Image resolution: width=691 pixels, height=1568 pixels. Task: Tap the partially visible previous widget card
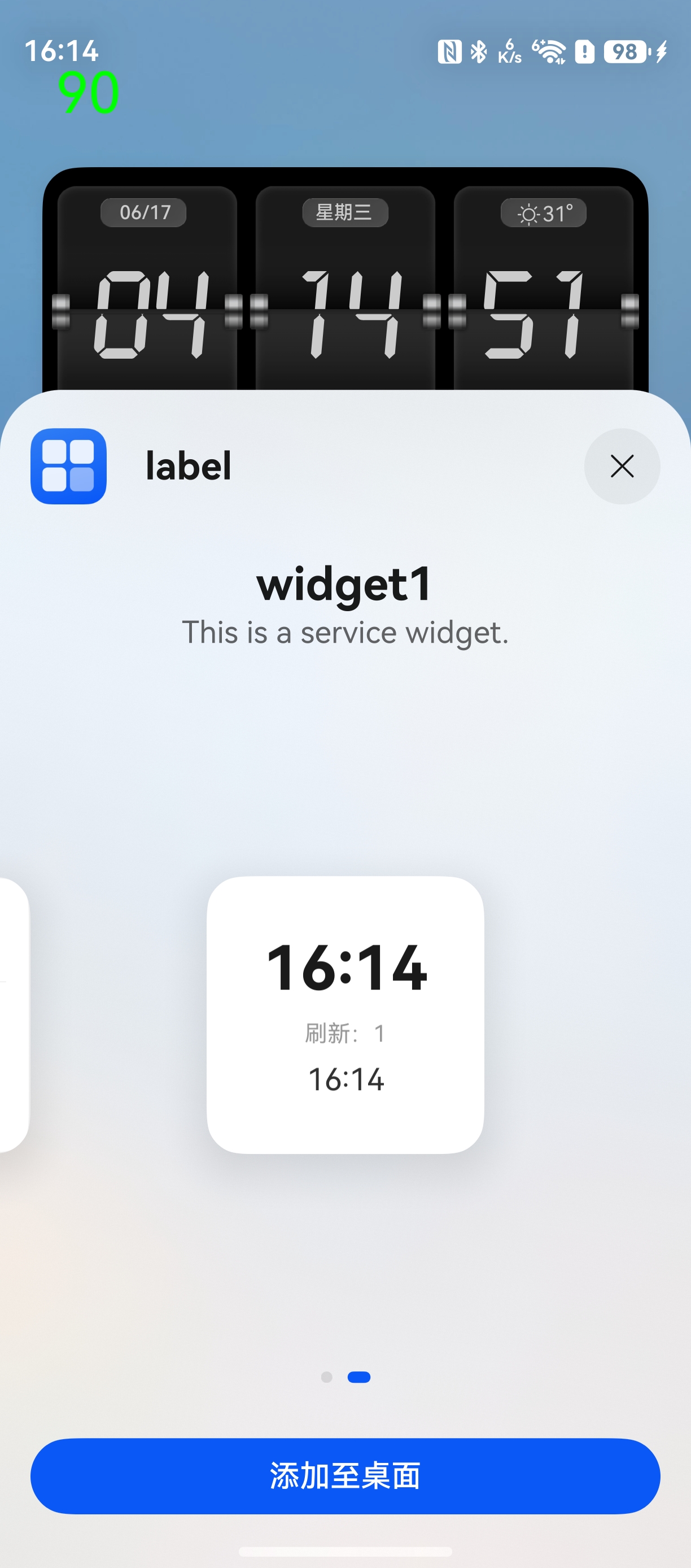pos(14,1014)
